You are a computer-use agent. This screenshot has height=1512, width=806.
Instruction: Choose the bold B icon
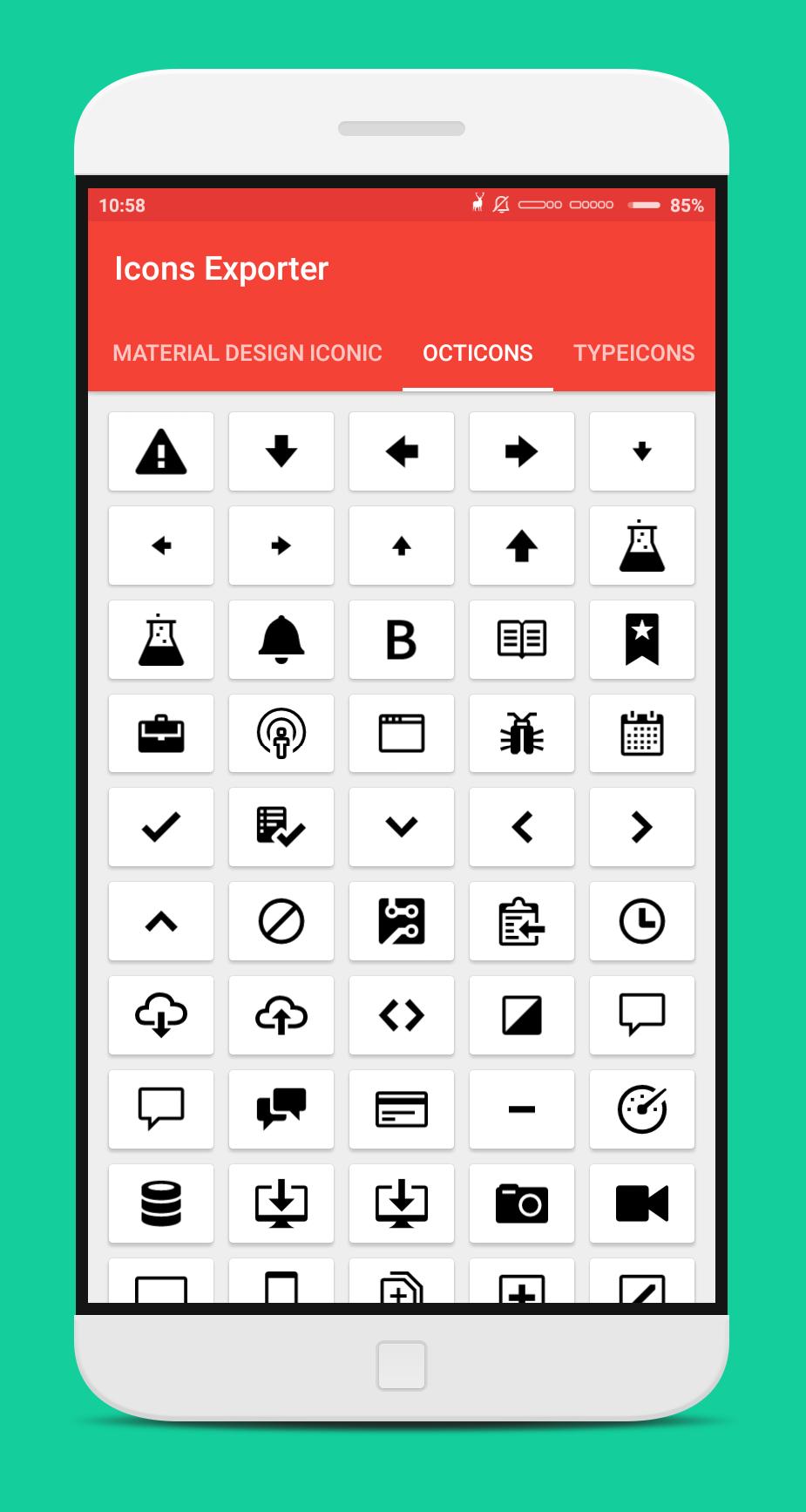pos(402,640)
